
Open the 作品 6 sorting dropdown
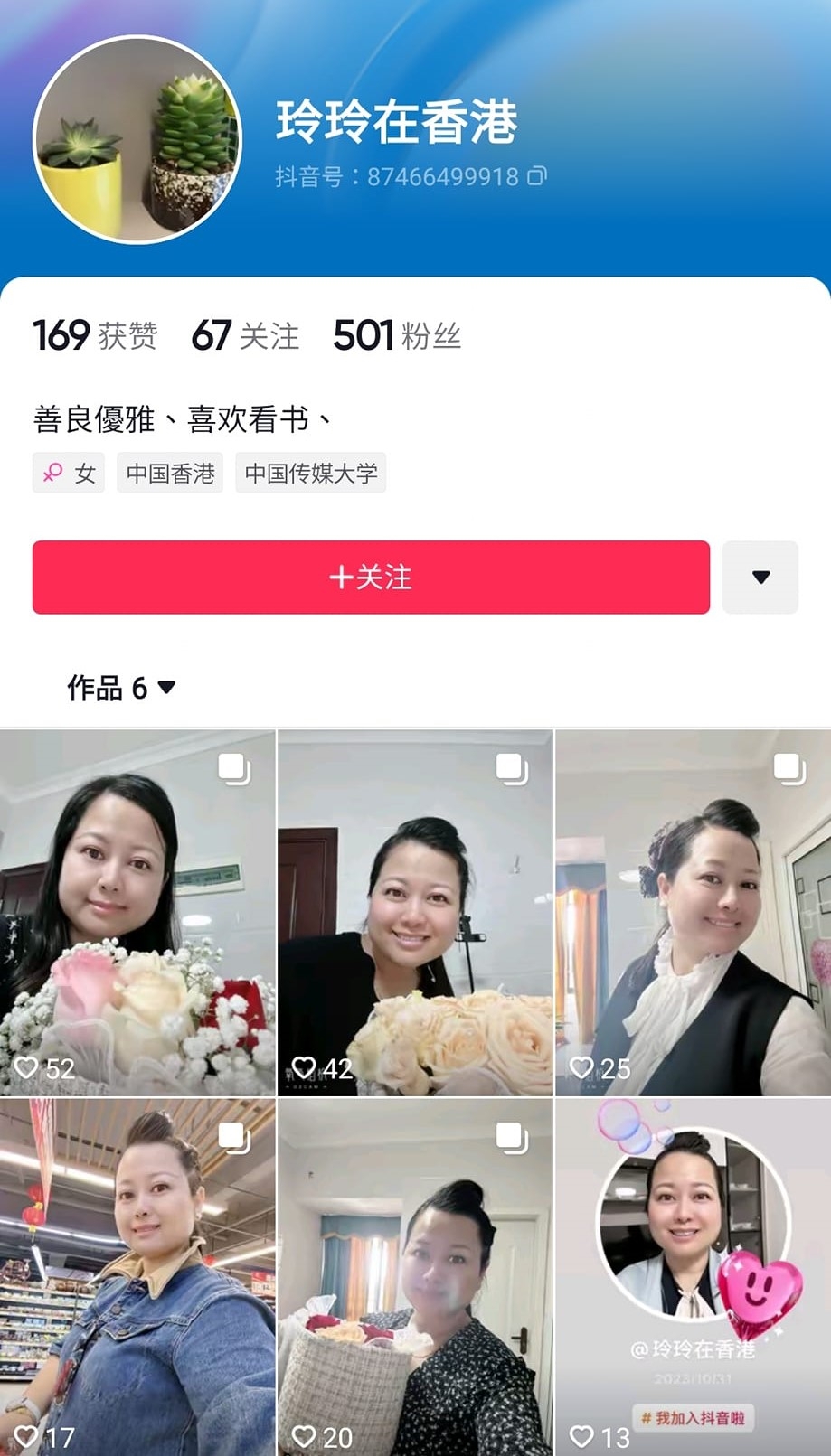click(x=121, y=688)
